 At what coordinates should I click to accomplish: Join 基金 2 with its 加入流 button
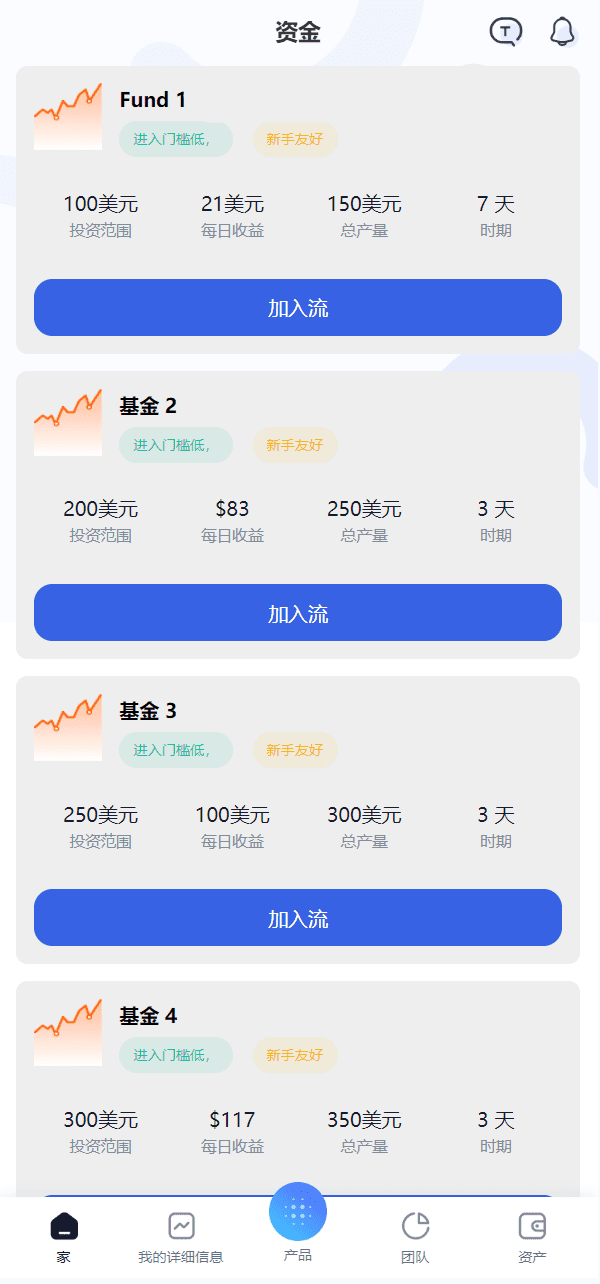click(298, 613)
